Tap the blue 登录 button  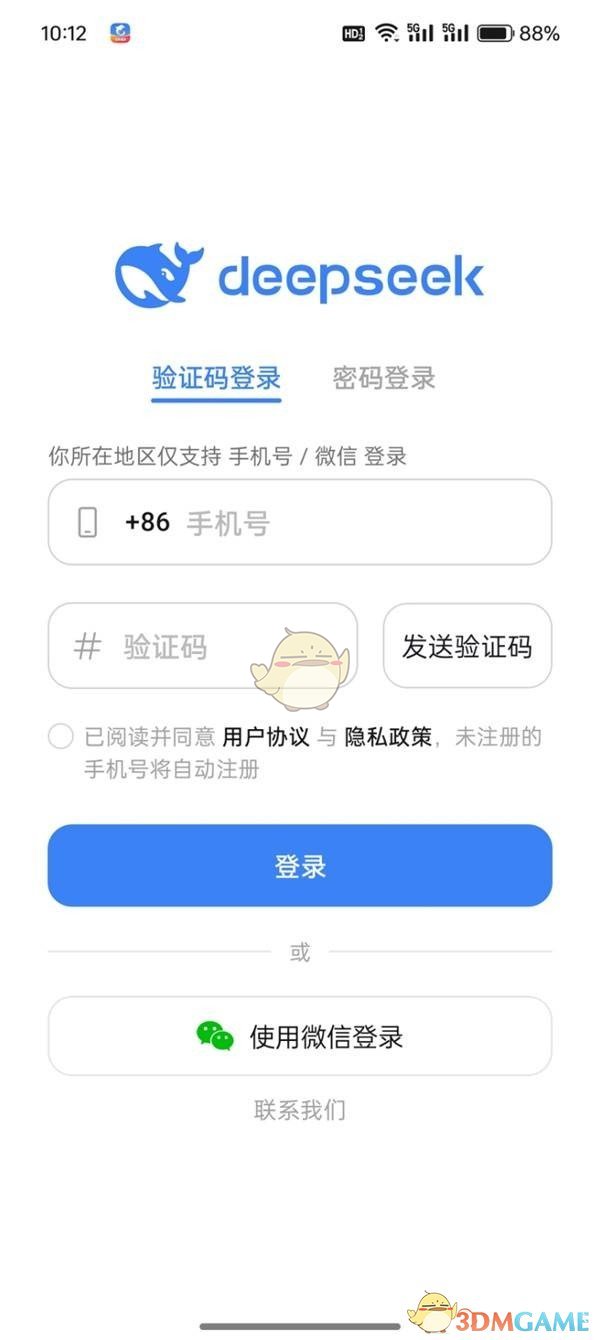pyautogui.click(x=300, y=866)
